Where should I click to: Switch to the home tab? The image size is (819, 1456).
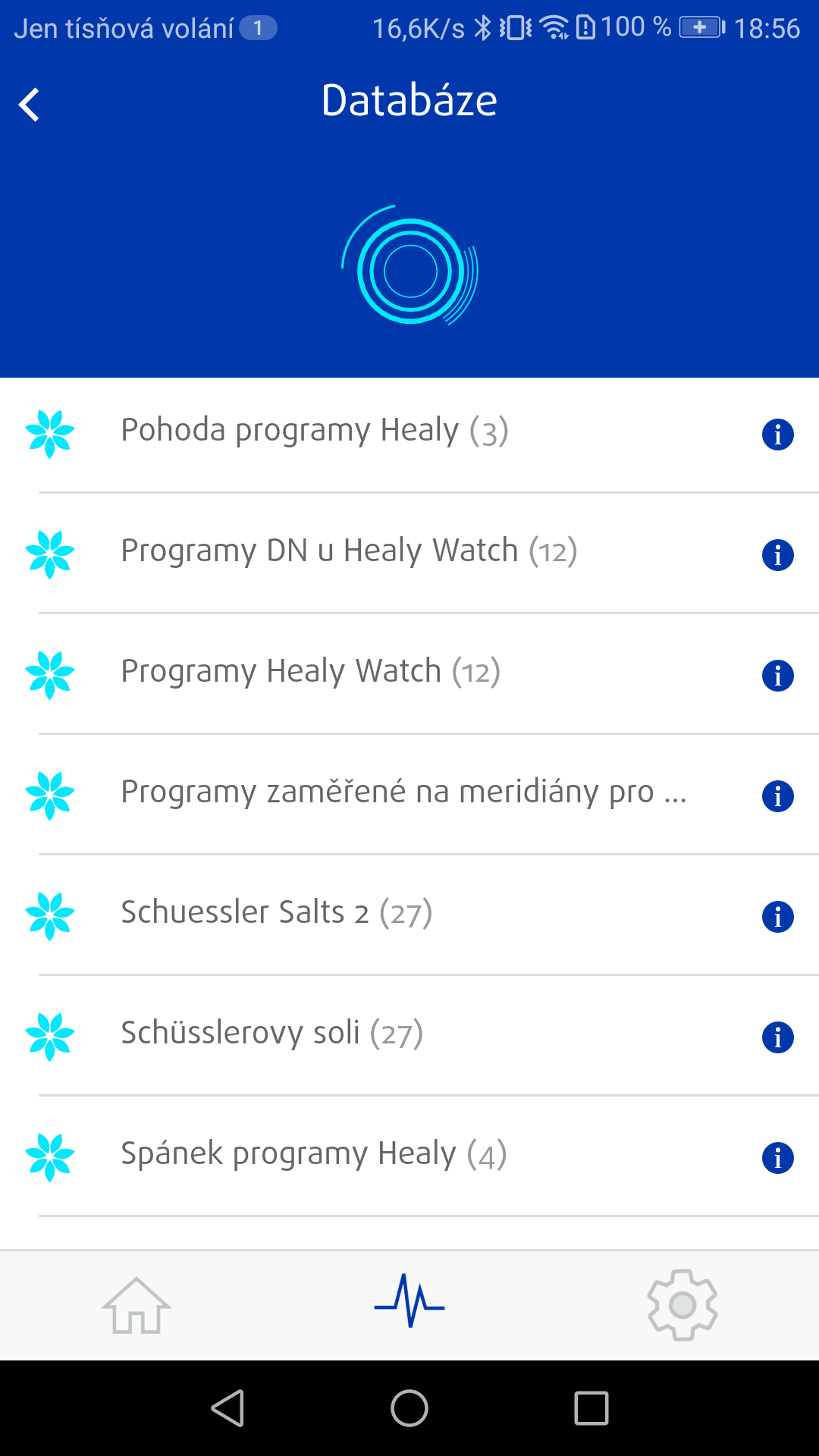(136, 1305)
